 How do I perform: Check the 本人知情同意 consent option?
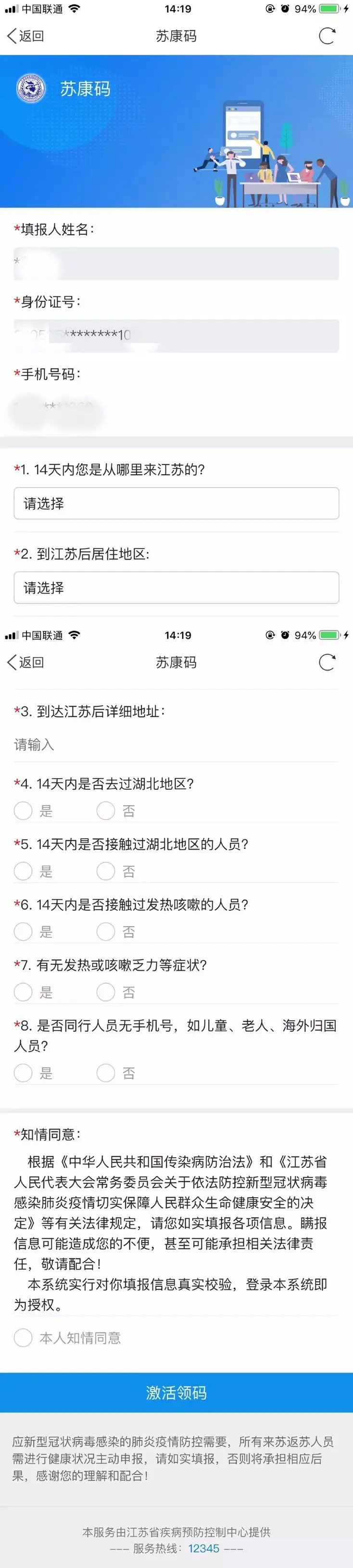(23, 1337)
